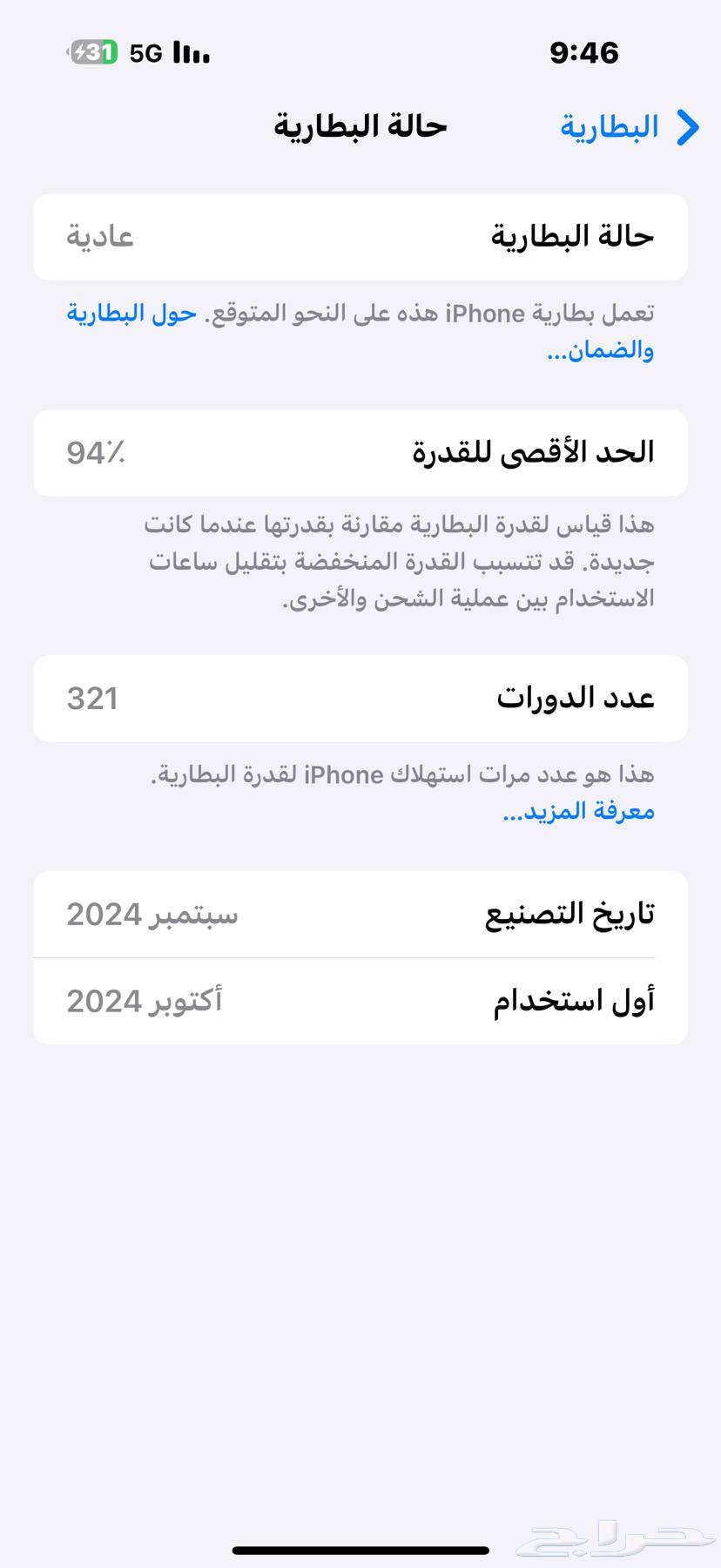
Task: Tap the 321 cycle count value
Action: tap(93, 697)
